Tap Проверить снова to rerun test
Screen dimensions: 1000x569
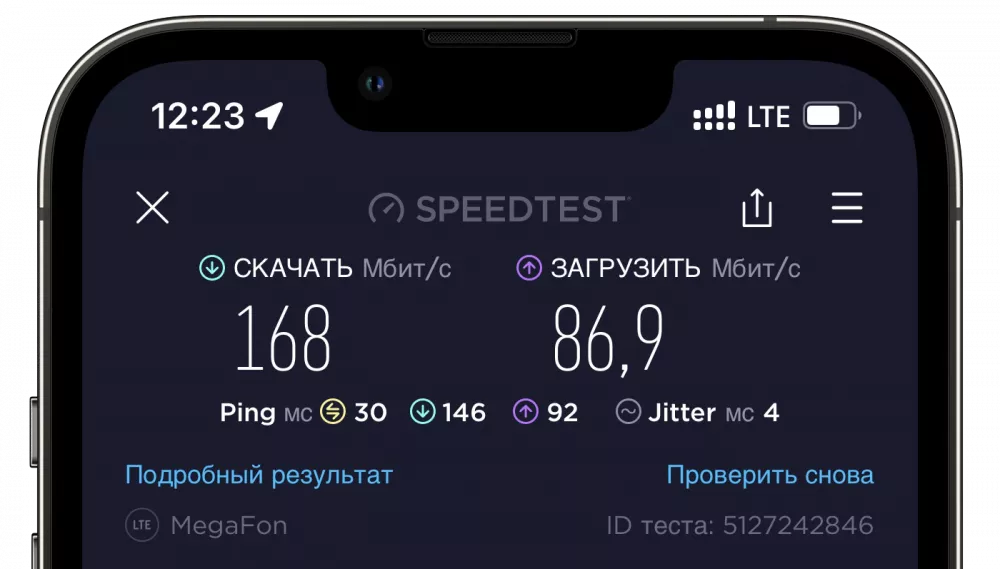tap(770, 475)
